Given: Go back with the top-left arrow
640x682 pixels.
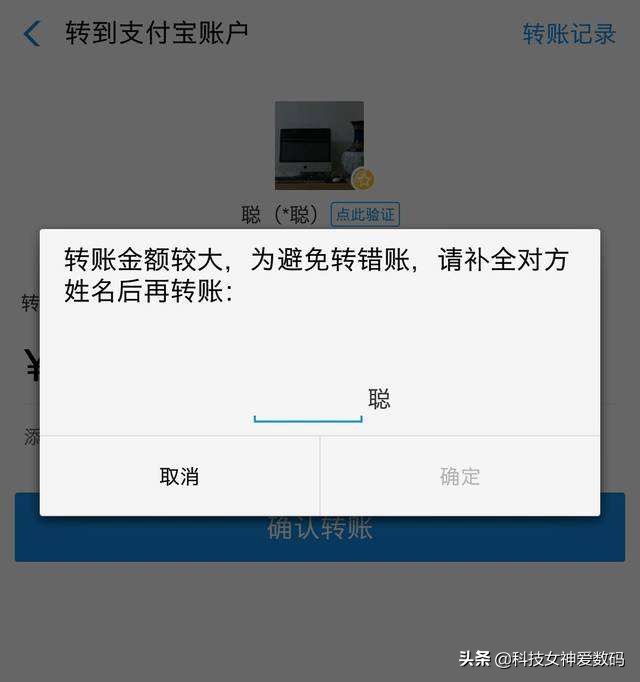Looking at the screenshot, I should pyautogui.click(x=32, y=33).
